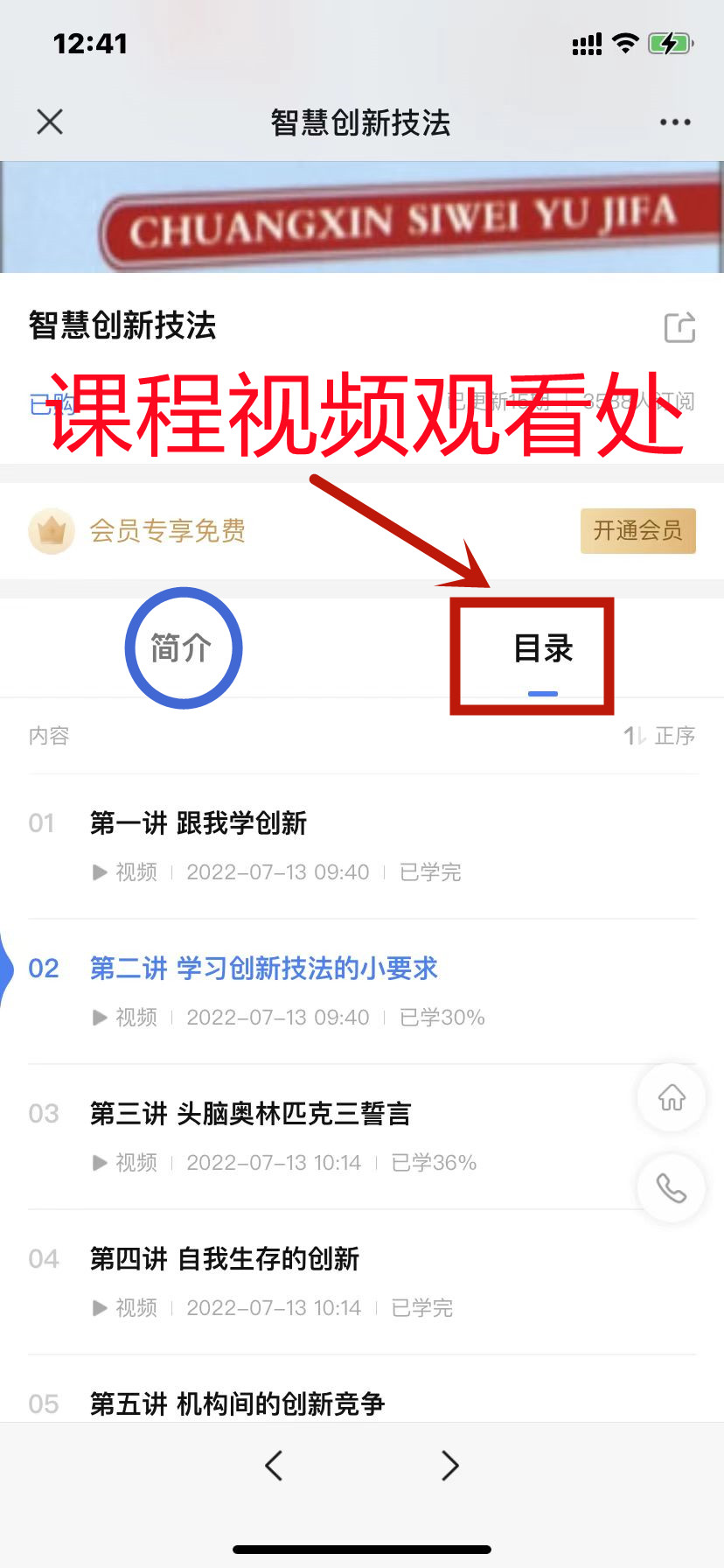Open lesson 第一讲 跟我学创新

point(199,823)
